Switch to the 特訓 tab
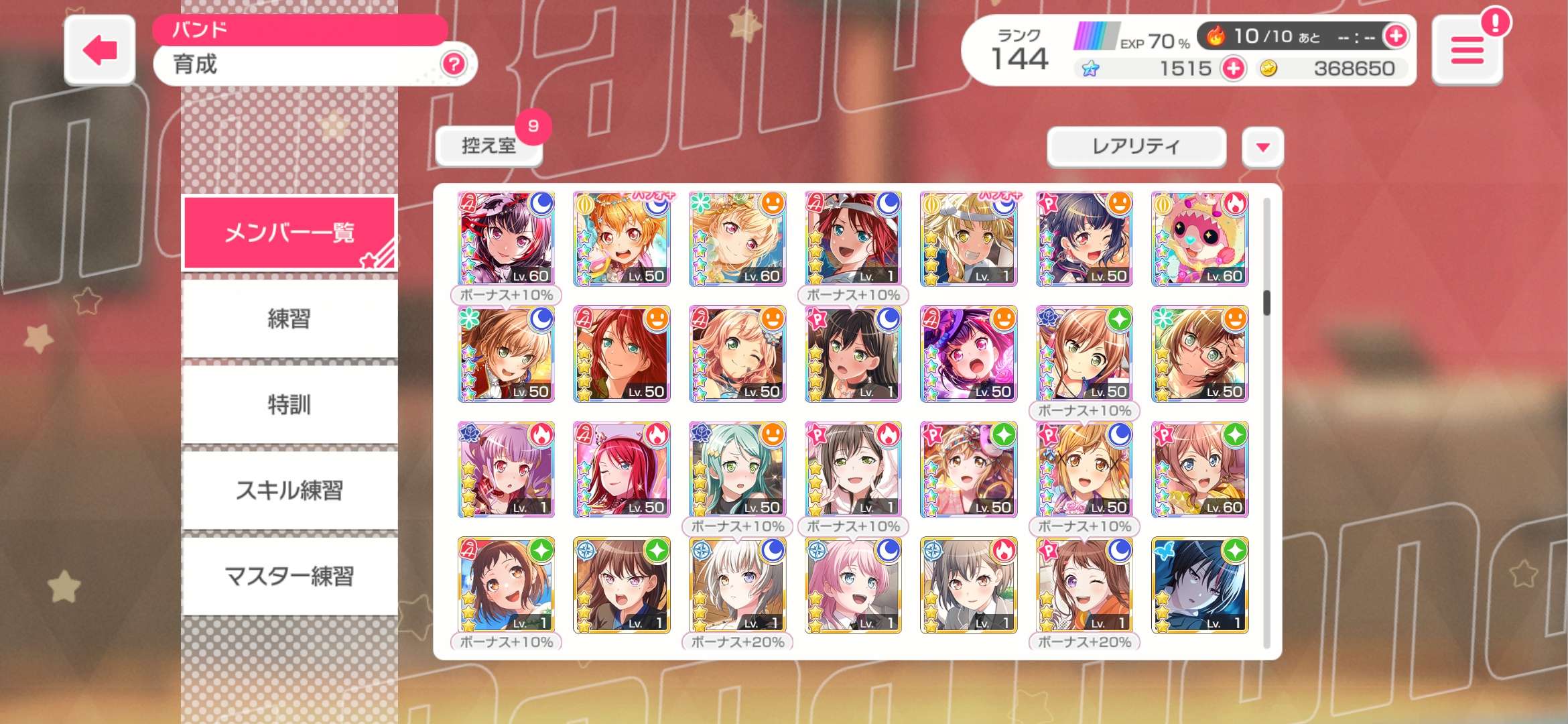Screen dimensions: 1568x724 point(289,404)
